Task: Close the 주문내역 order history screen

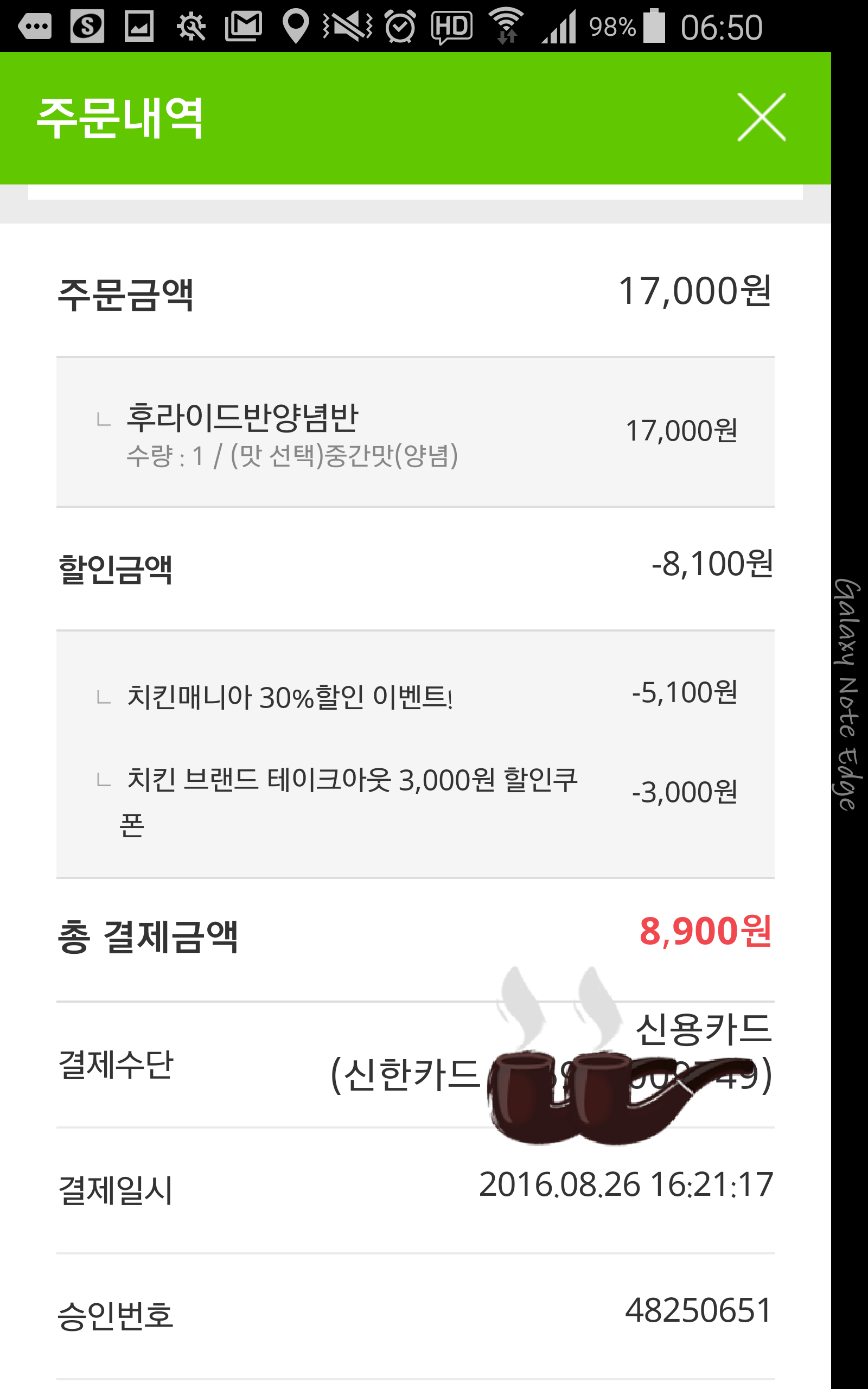Action: pyautogui.click(x=761, y=118)
